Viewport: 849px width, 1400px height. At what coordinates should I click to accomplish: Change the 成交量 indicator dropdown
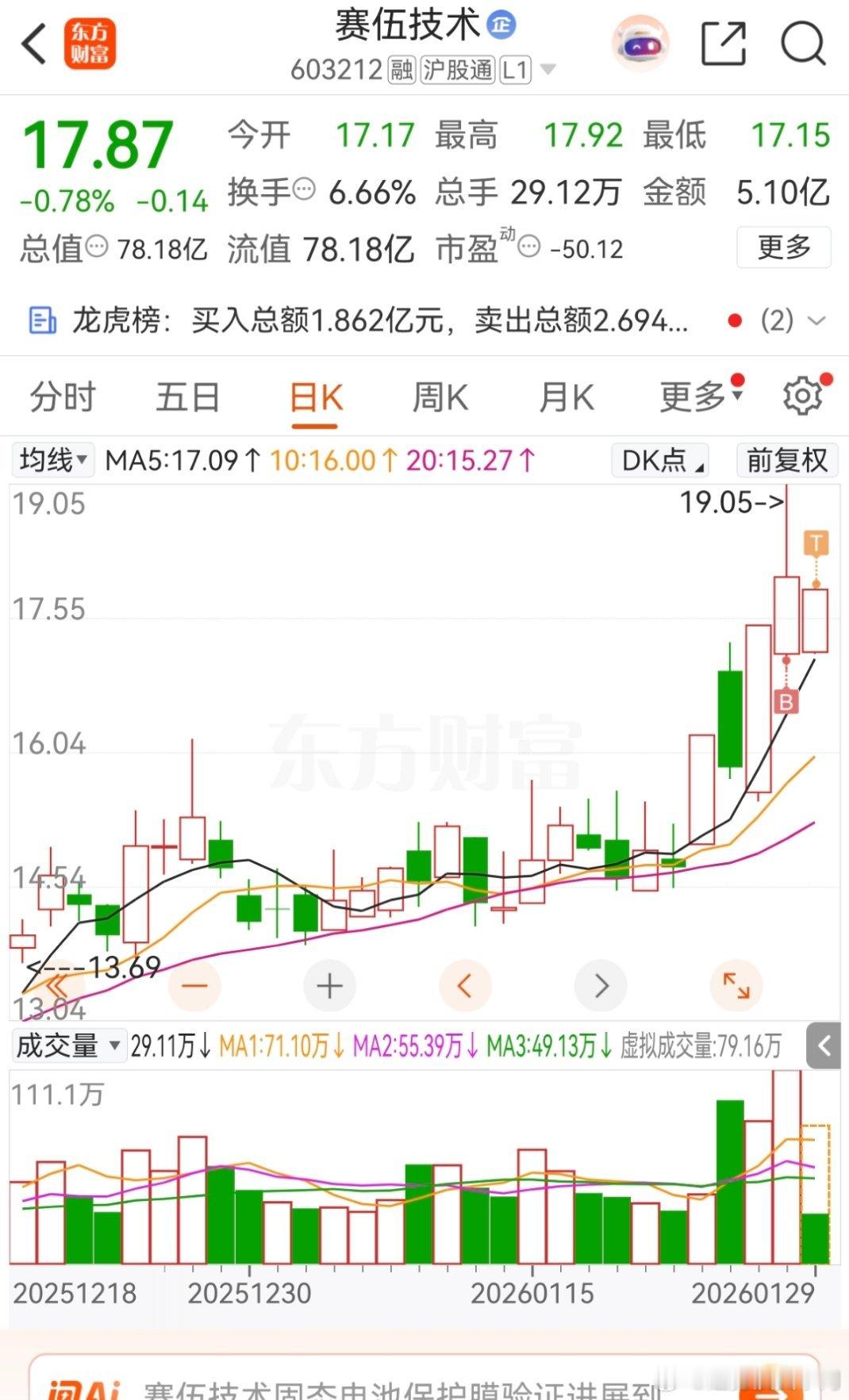point(68,1045)
